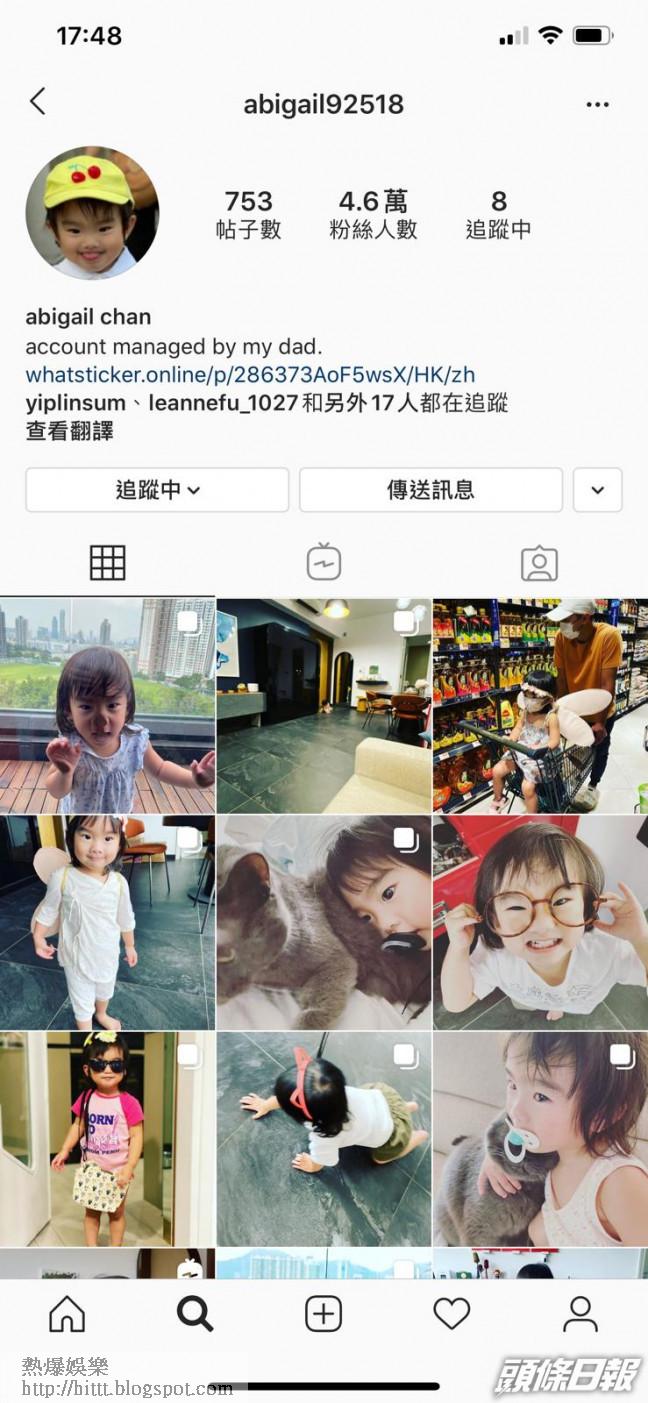Image resolution: width=648 pixels, height=1403 pixels.
Task: Open my profile tab
Action: [x=580, y=1313]
